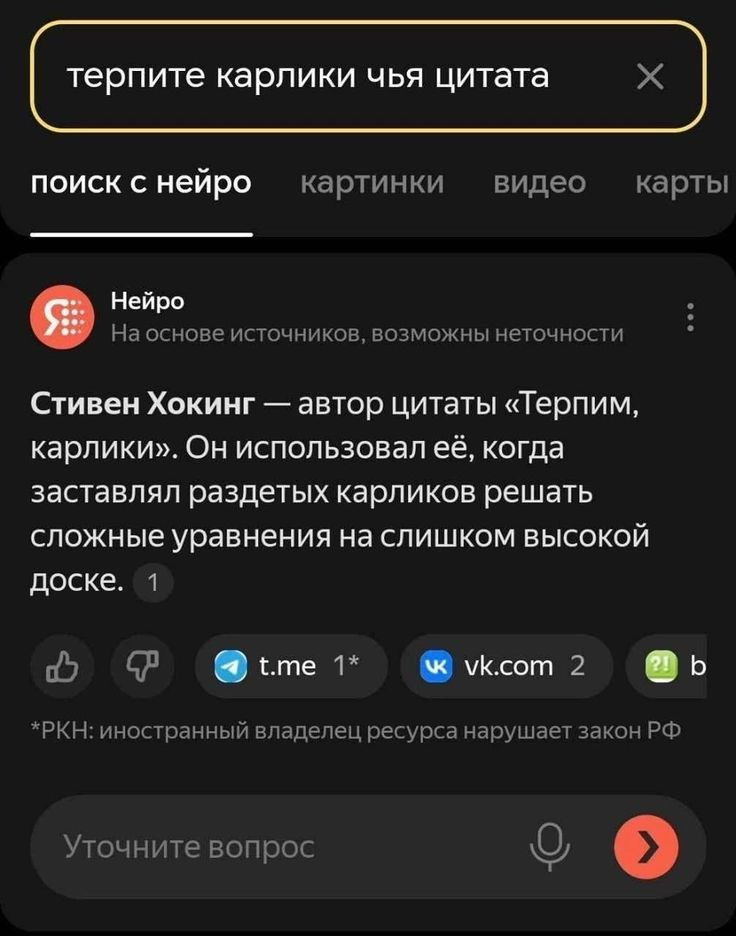Send the follow-up question with the arrow button
736x936 pixels.
(646, 848)
